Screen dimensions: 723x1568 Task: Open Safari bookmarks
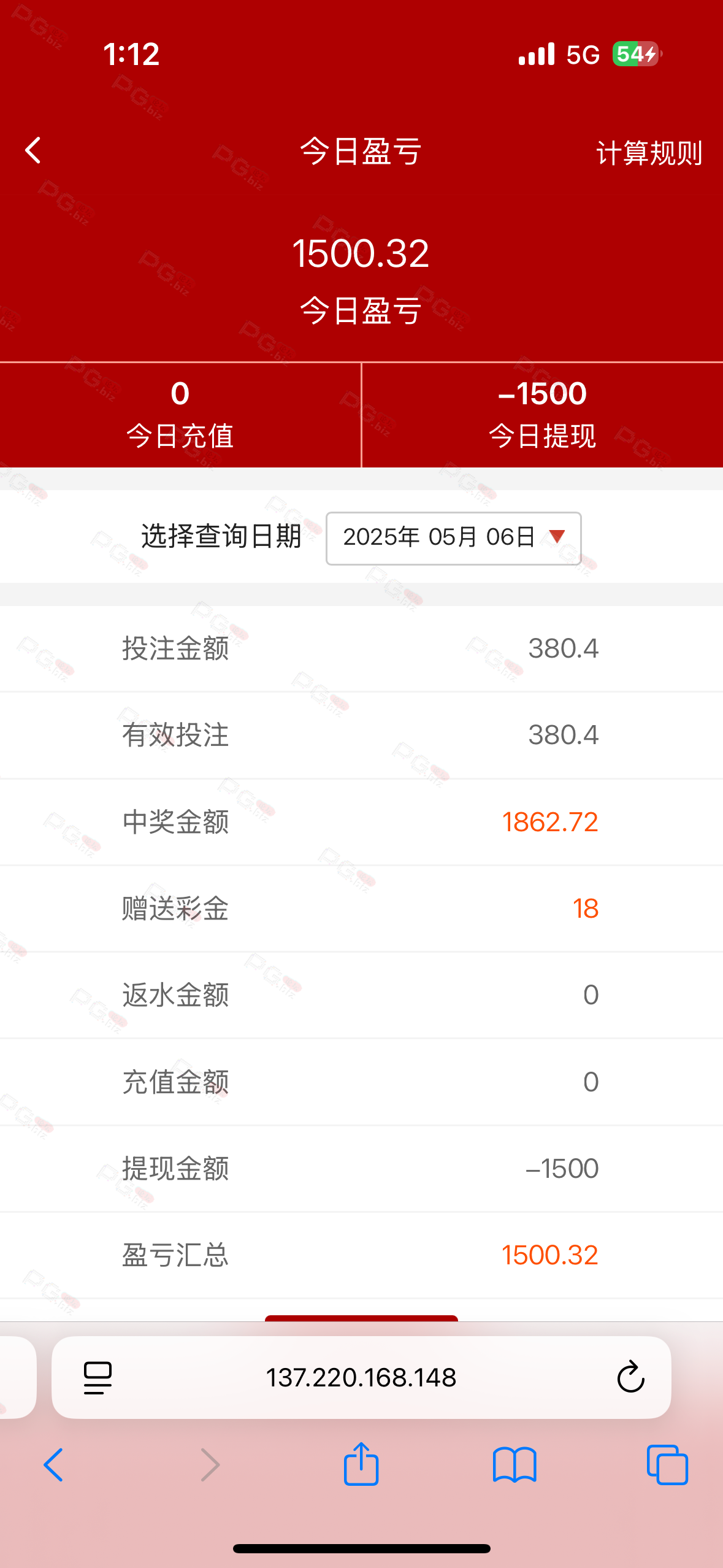(x=515, y=1465)
